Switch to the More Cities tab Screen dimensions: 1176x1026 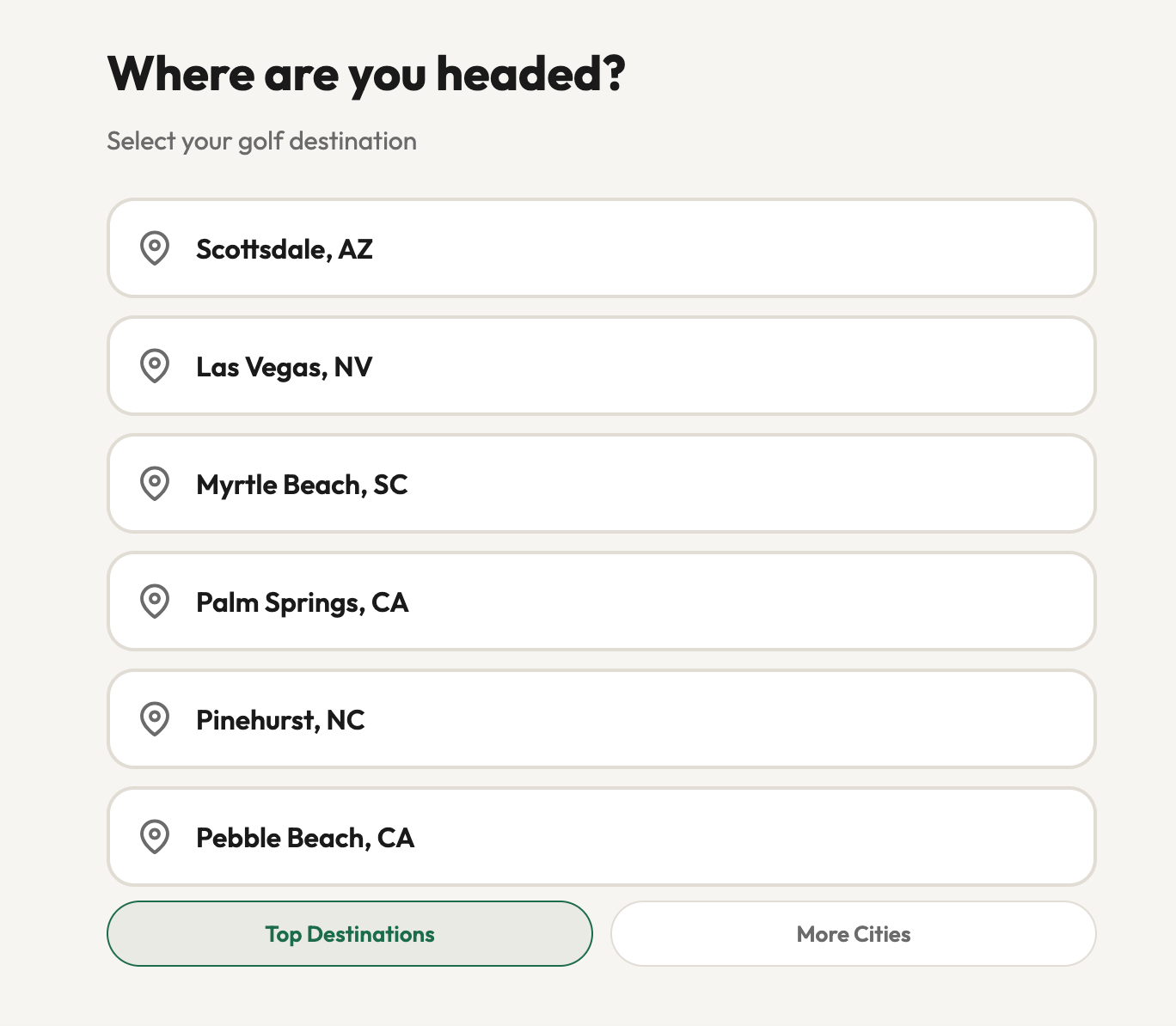tap(853, 934)
